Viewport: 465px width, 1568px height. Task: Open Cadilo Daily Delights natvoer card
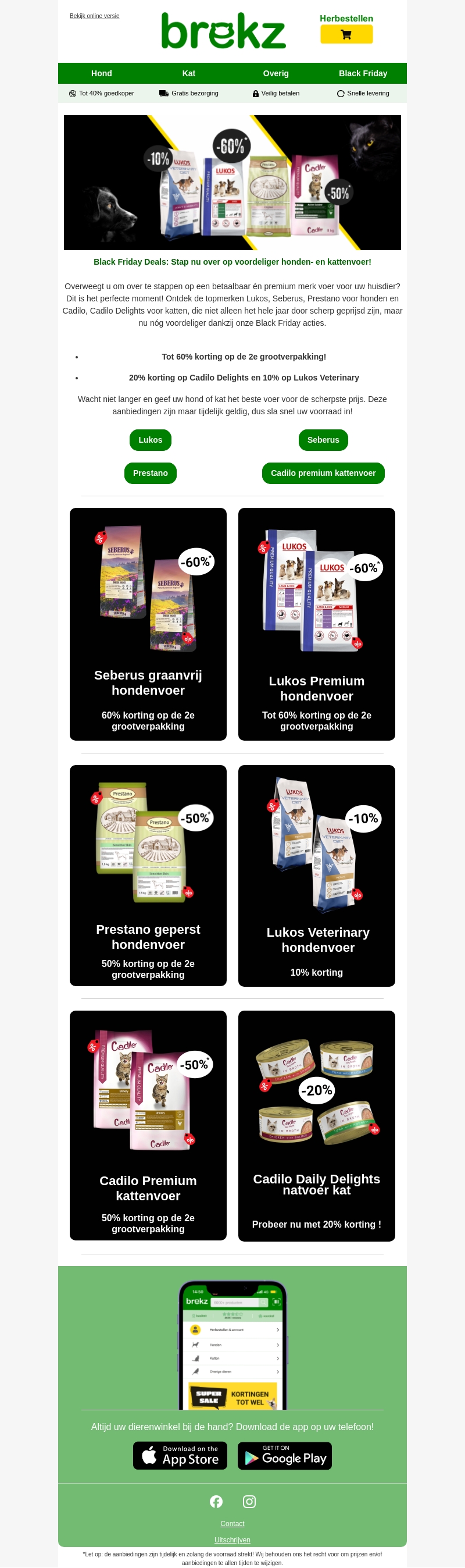pyautogui.click(x=316, y=1125)
